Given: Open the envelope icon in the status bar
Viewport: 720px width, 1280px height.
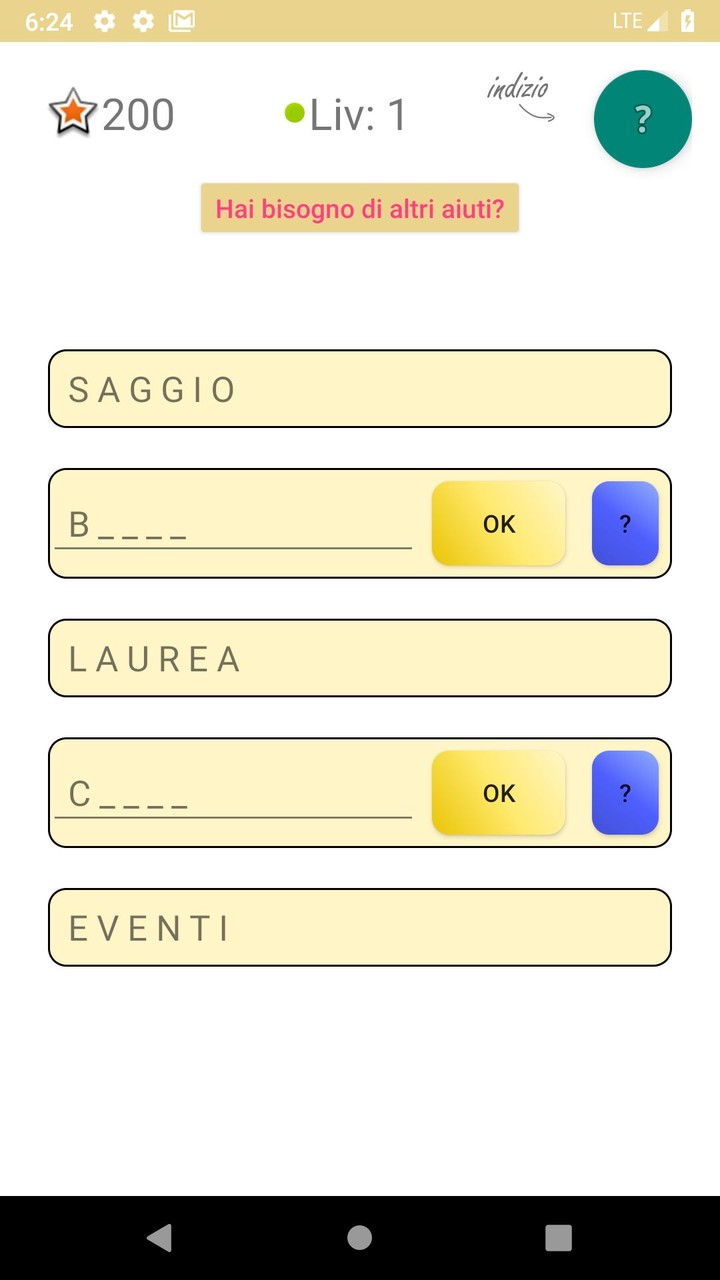Looking at the screenshot, I should click(x=182, y=19).
